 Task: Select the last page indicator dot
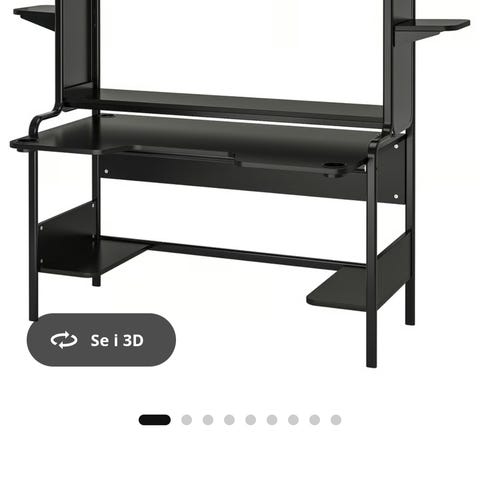(x=336, y=420)
